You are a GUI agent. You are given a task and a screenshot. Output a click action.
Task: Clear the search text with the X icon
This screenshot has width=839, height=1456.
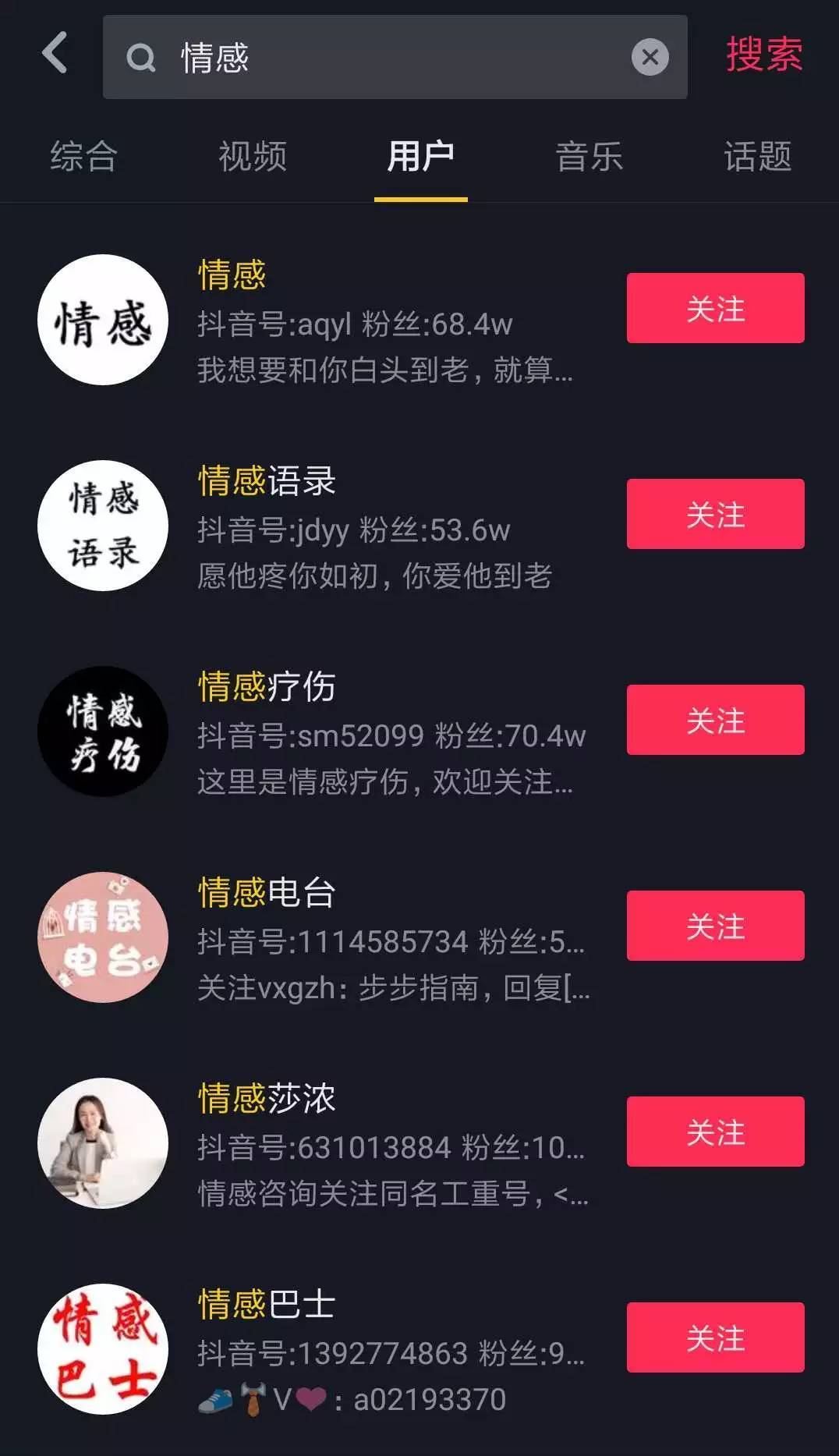click(x=649, y=57)
